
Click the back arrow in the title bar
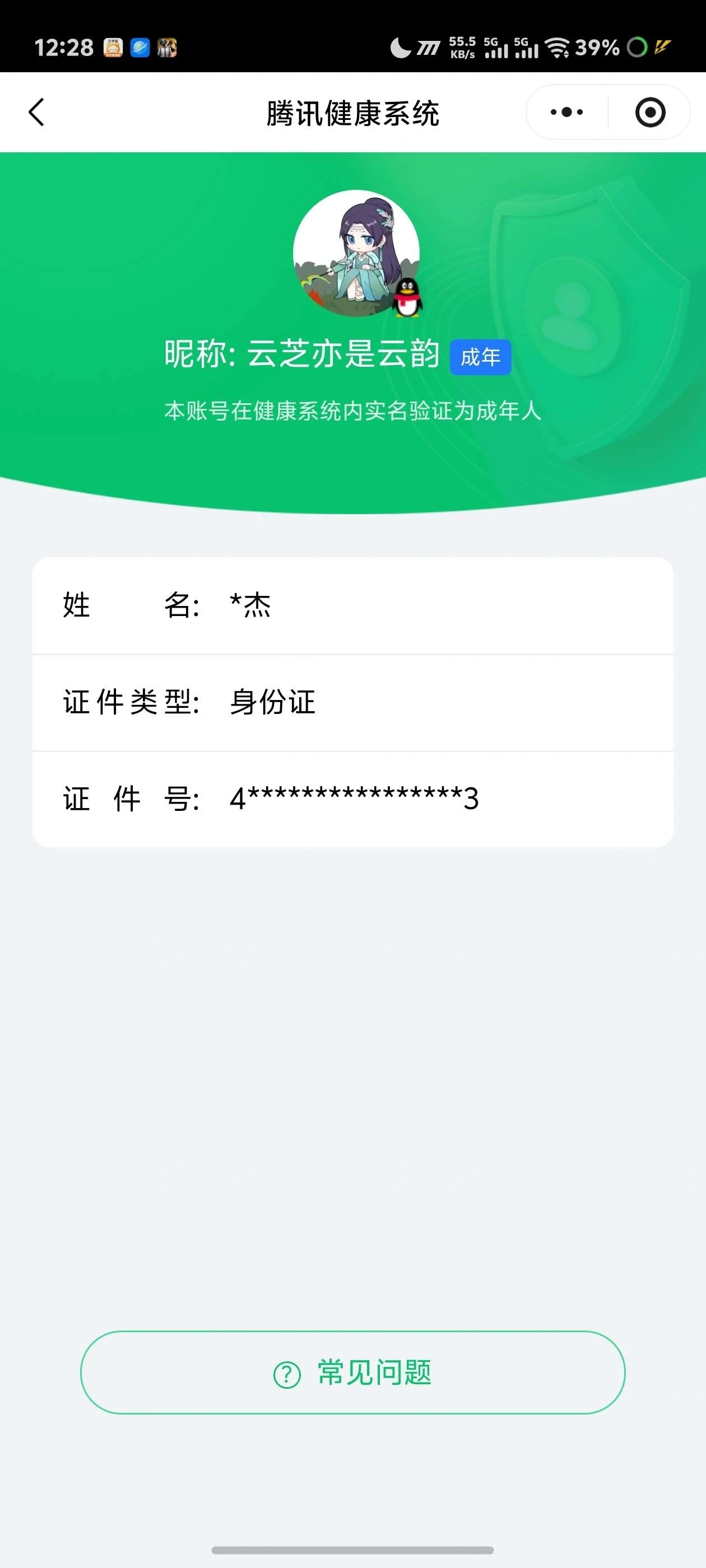36,111
